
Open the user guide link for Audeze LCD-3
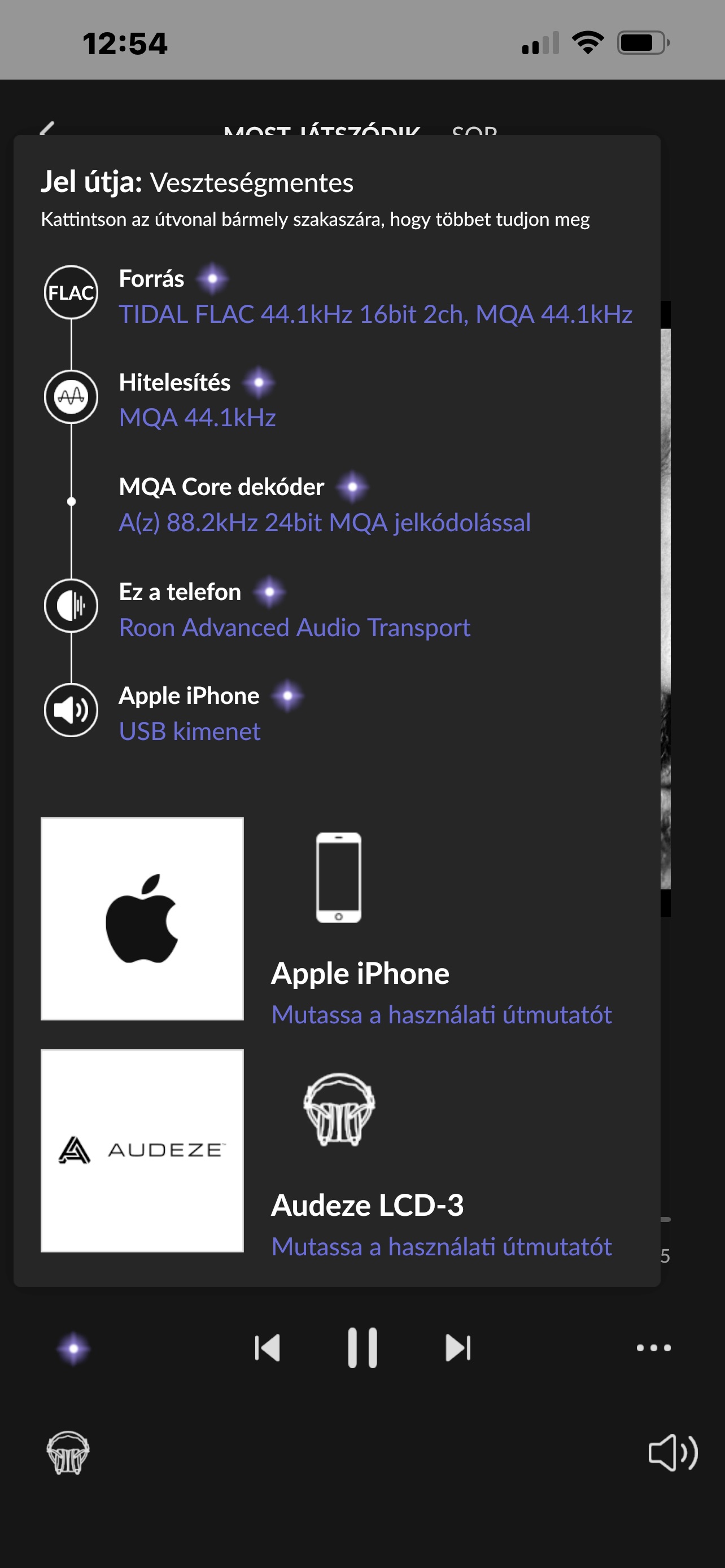click(442, 1247)
